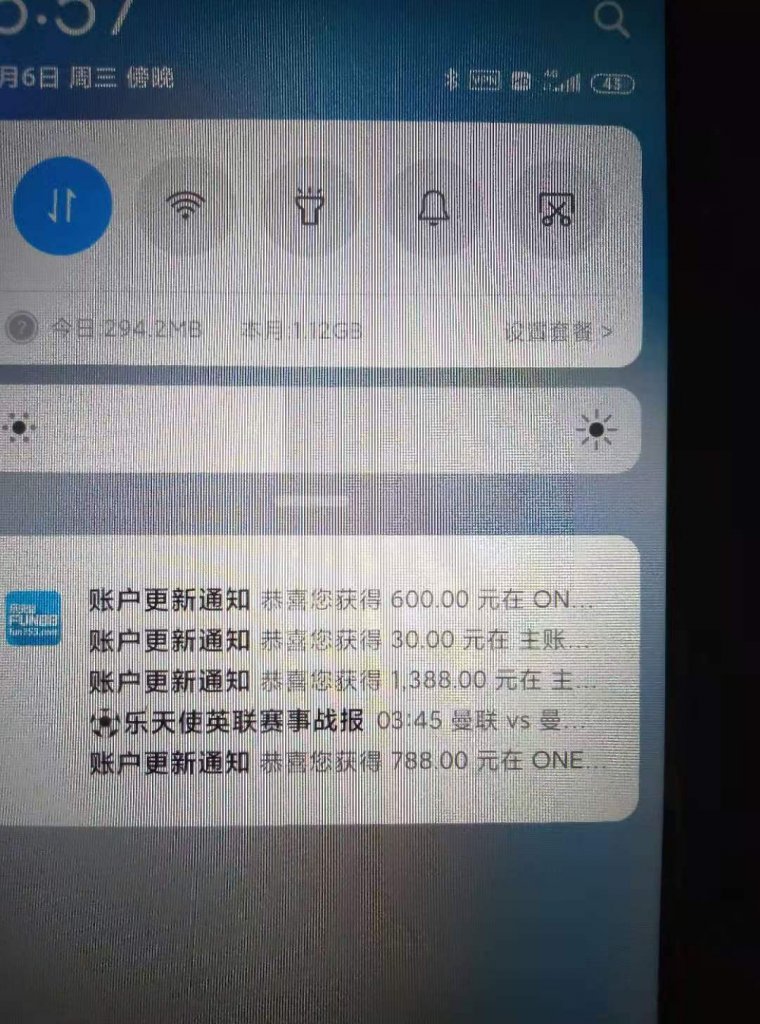Open 设置套餐 data plan settings
This screenshot has height=1024, width=760.
(x=558, y=331)
